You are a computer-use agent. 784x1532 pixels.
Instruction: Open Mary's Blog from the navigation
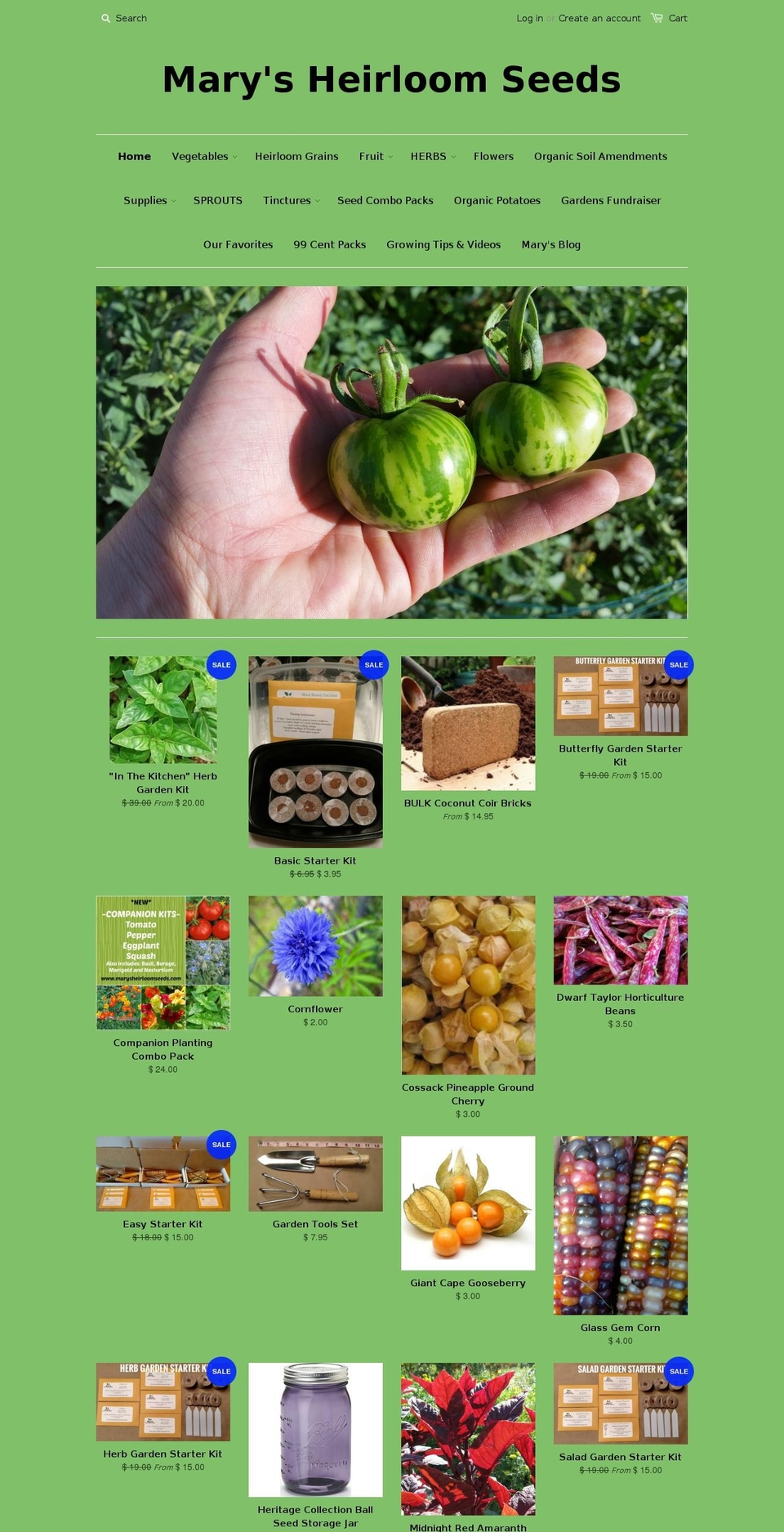(550, 244)
